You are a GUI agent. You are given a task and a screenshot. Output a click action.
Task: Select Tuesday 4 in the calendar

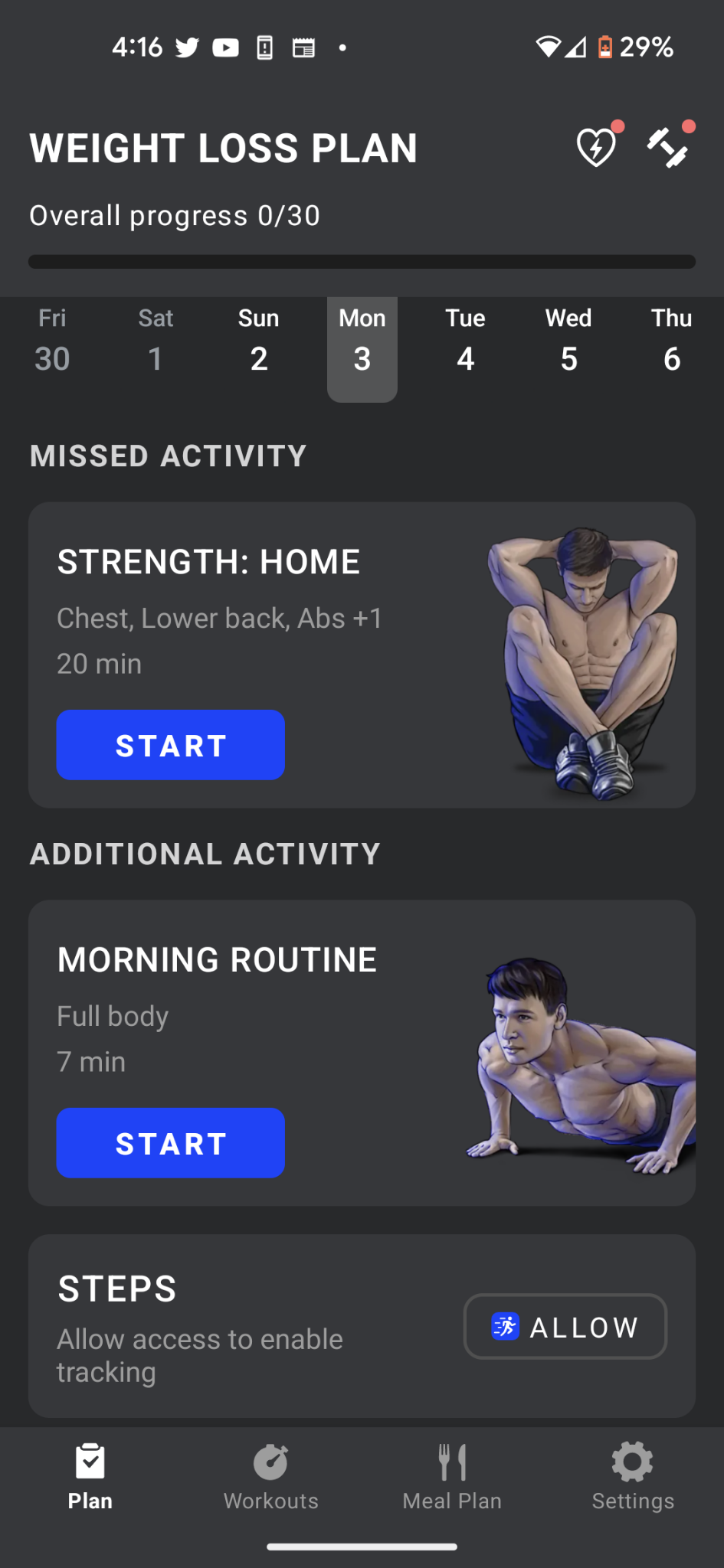466,341
